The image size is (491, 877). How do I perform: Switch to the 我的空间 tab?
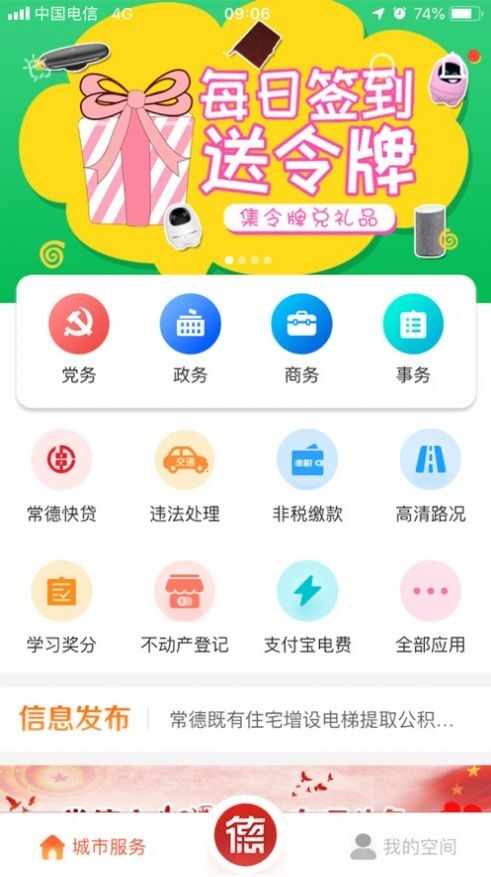pyautogui.click(x=403, y=847)
